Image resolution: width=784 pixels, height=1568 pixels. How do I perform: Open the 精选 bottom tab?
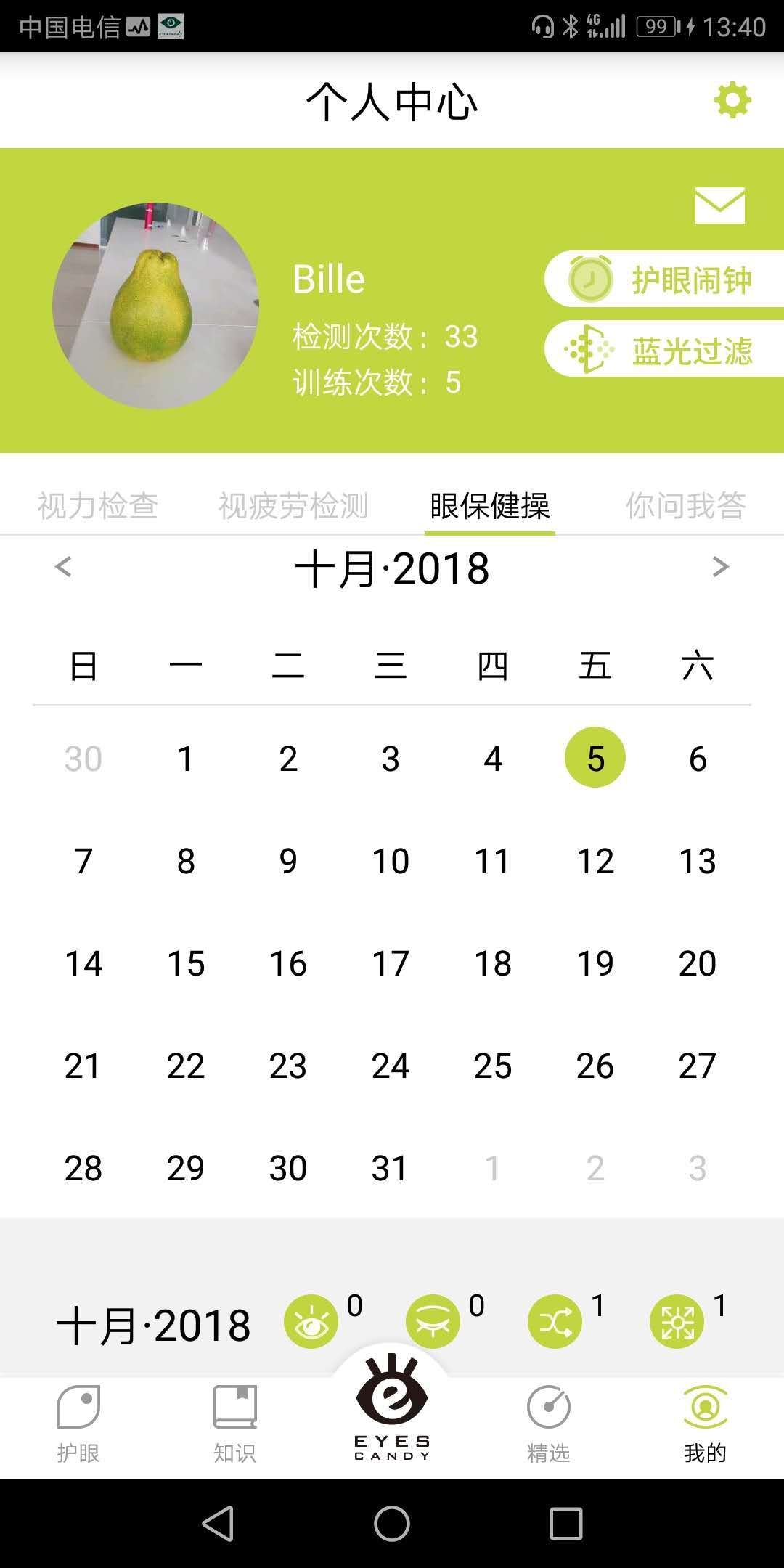549,1424
